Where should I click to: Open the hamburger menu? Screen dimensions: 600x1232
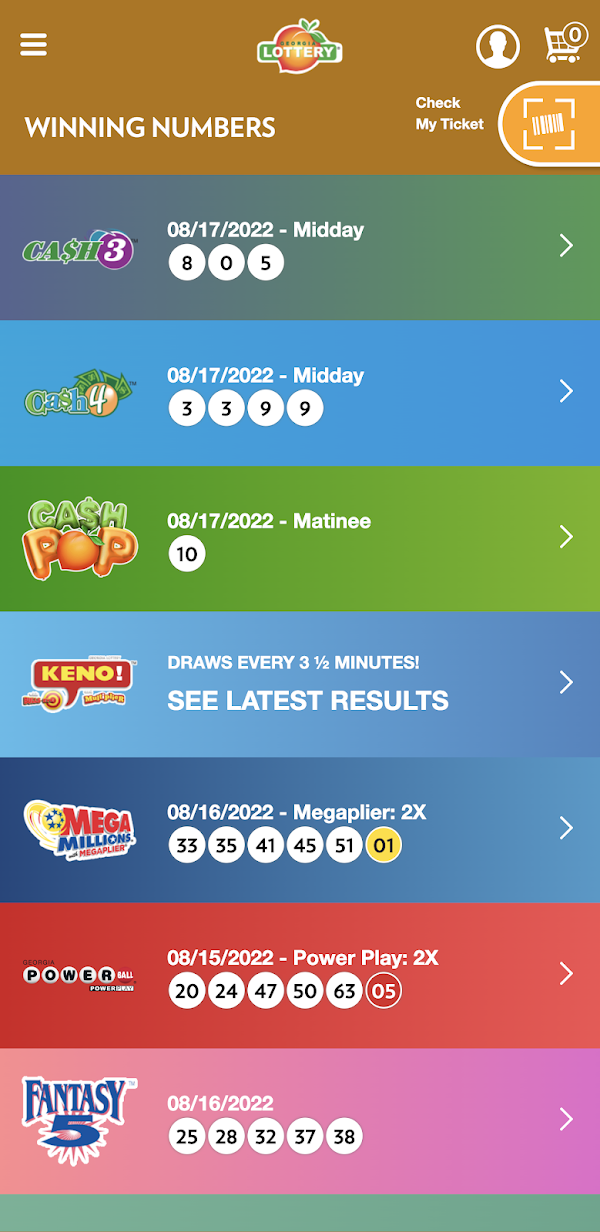pos(34,45)
